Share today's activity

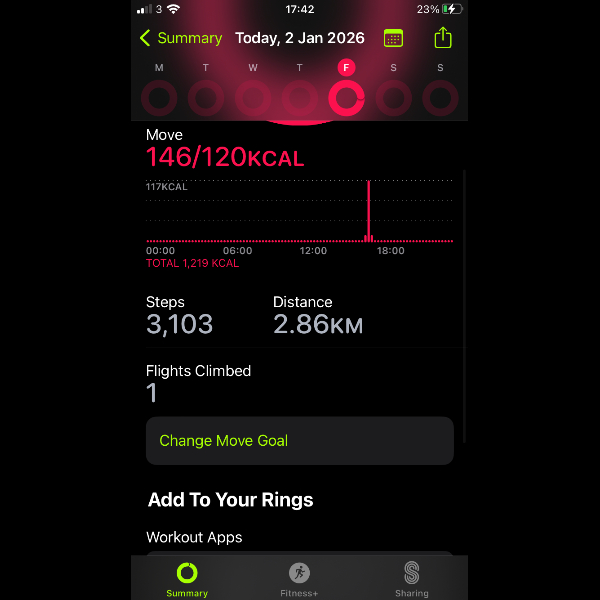pos(443,38)
